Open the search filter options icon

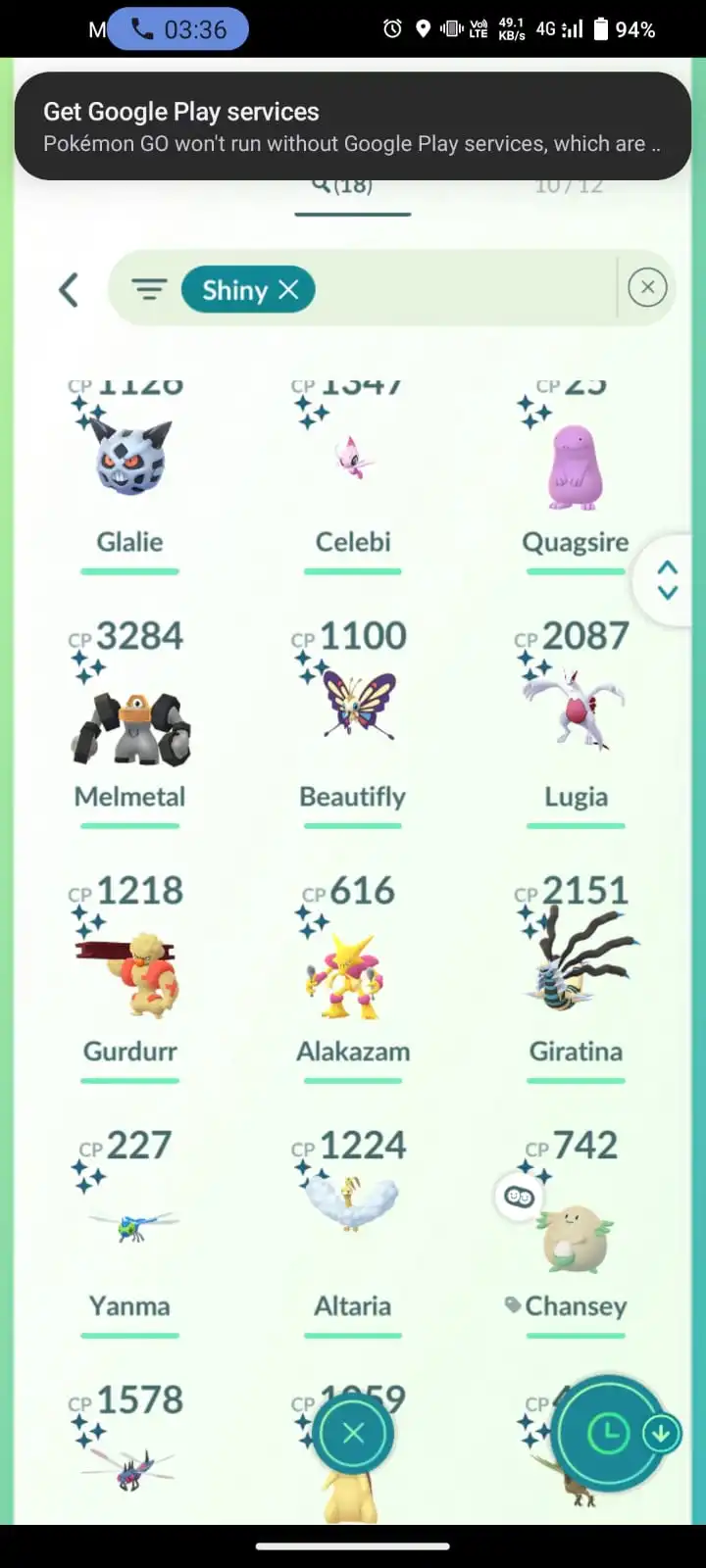(149, 290)
